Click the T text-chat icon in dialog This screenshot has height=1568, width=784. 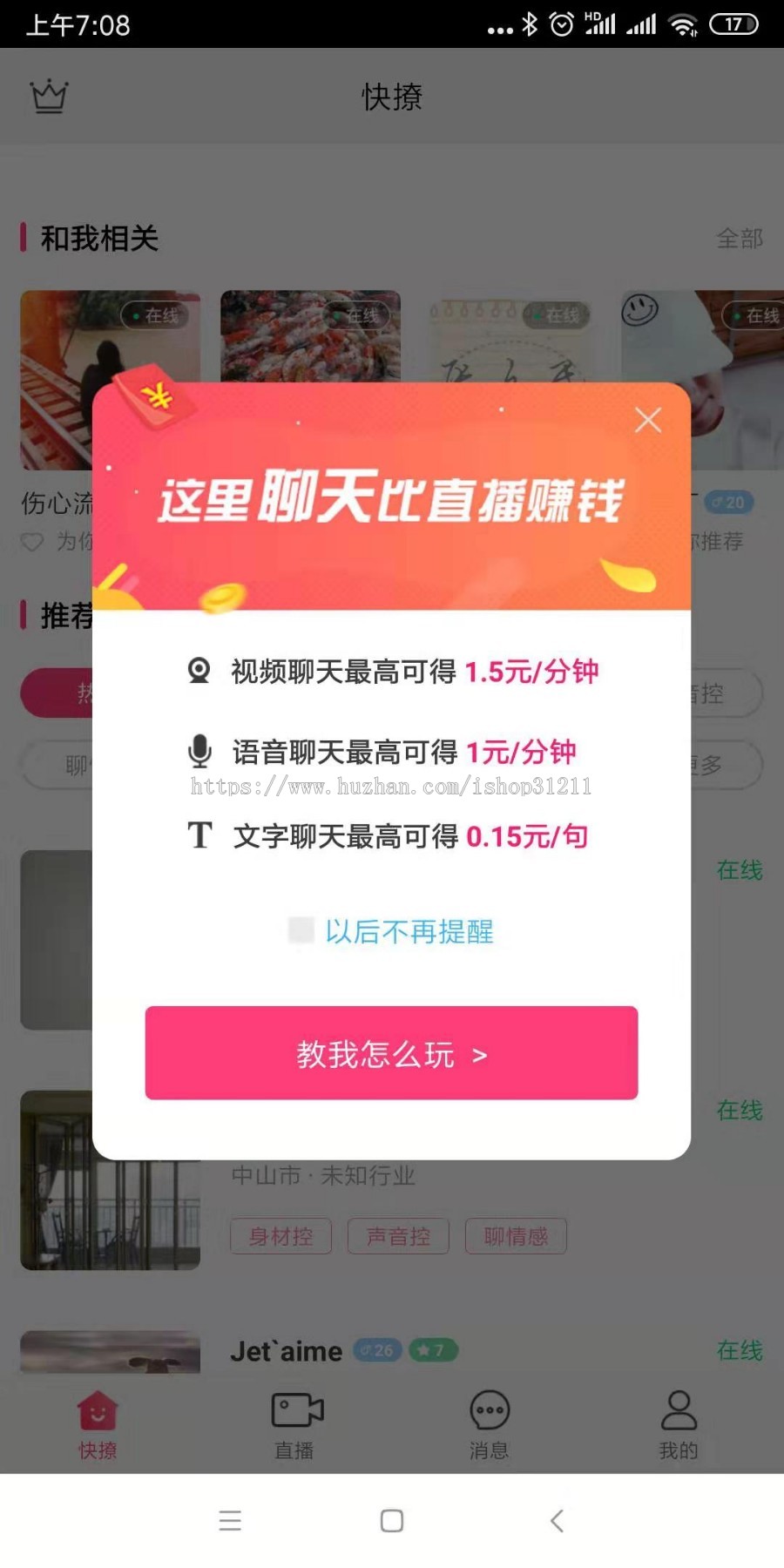[199, 835]
